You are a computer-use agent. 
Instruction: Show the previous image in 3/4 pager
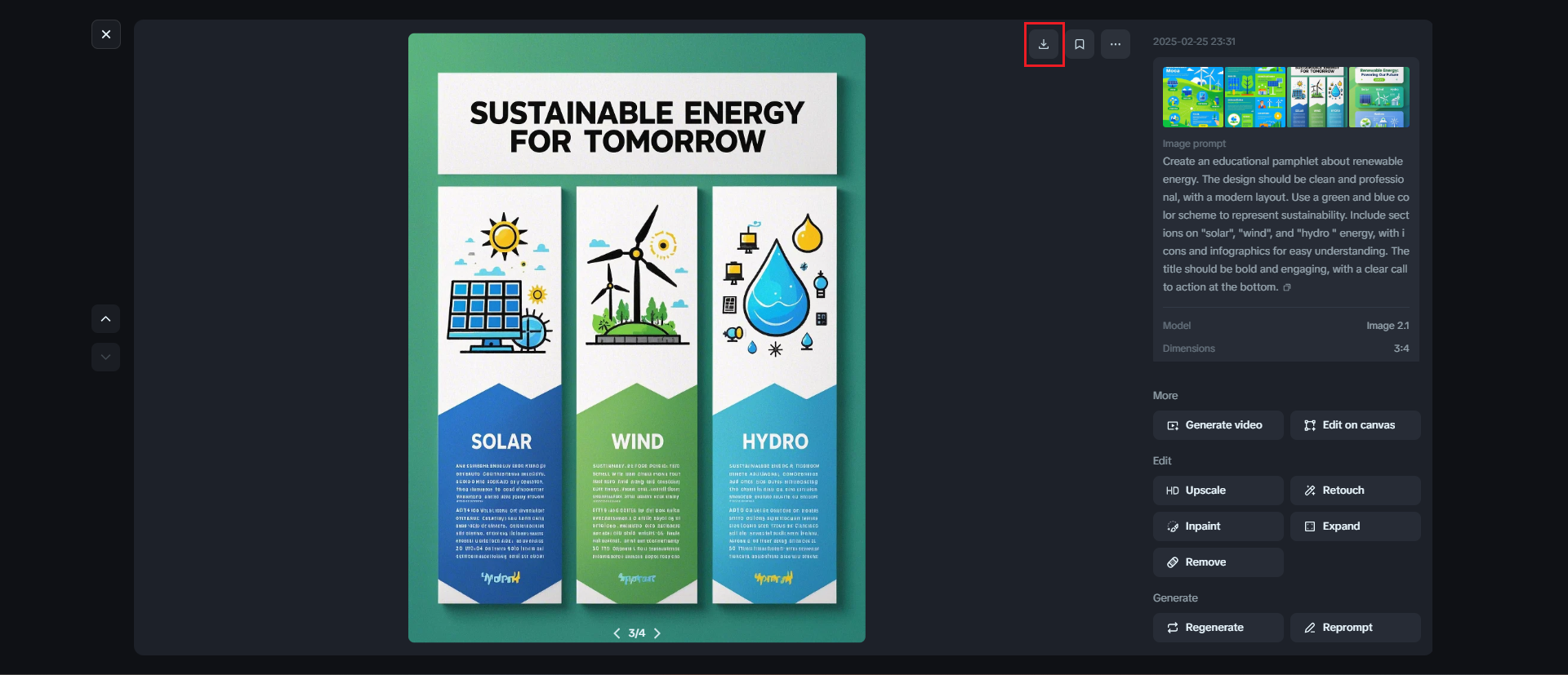(617, 633)
